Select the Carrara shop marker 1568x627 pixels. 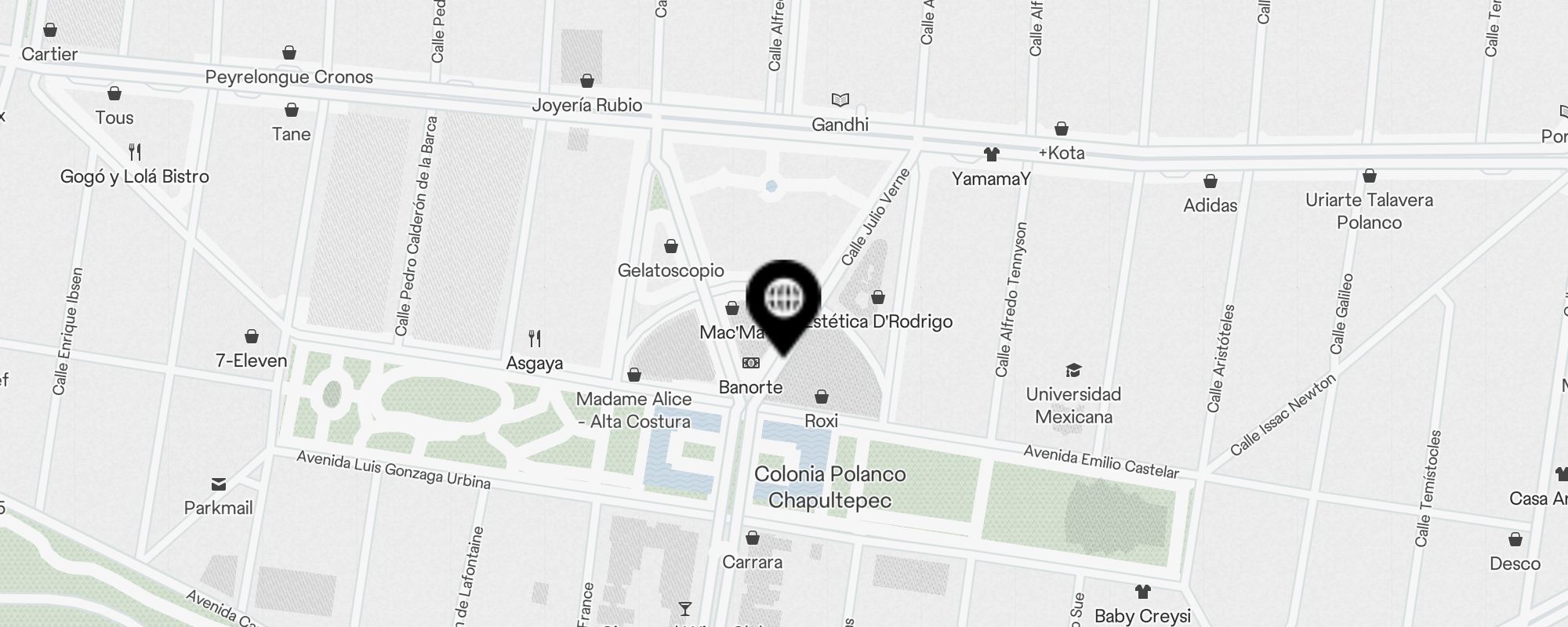point(753,538)
